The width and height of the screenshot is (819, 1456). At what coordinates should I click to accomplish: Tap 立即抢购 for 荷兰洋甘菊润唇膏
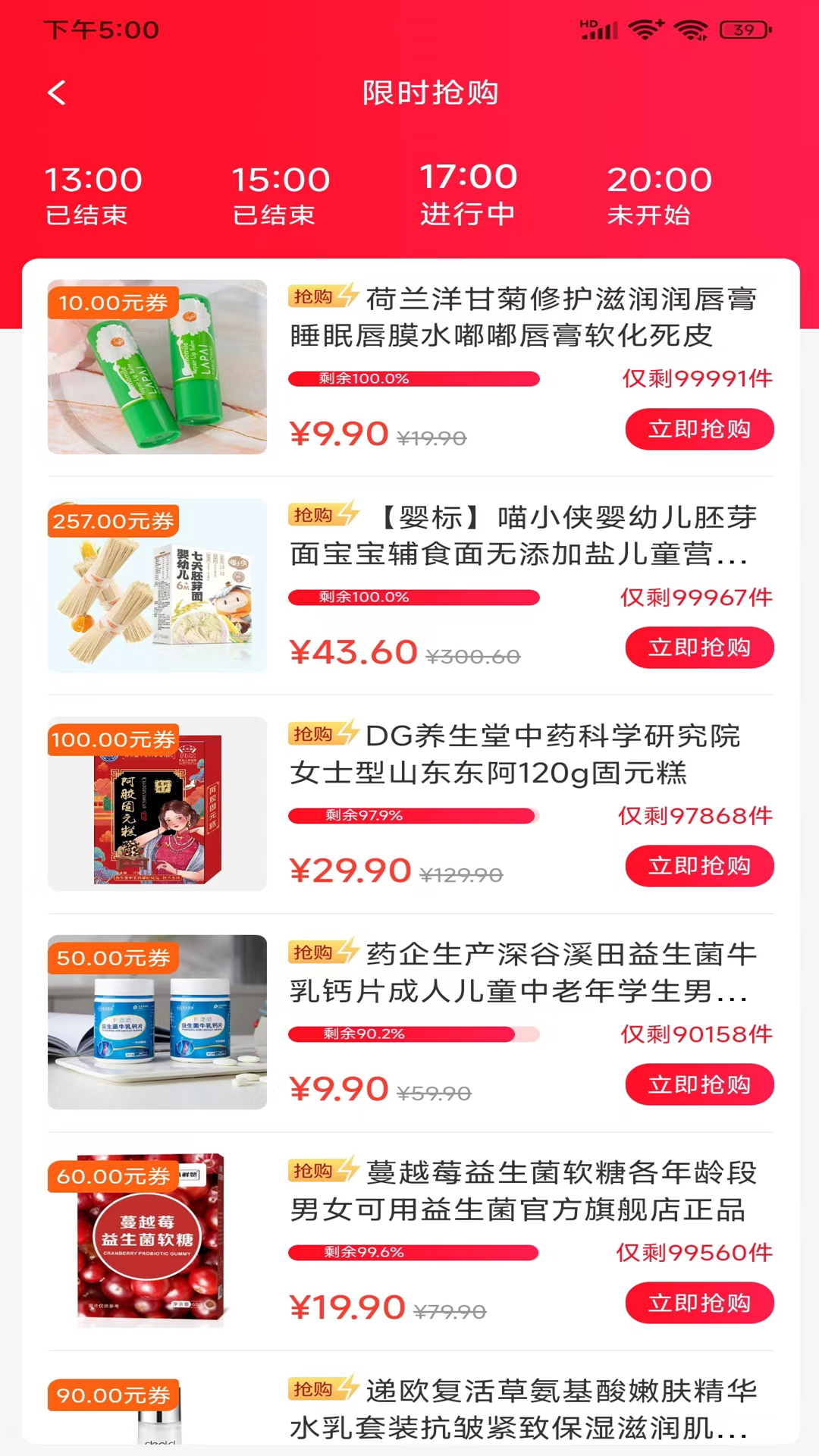(x=698, y=429)
